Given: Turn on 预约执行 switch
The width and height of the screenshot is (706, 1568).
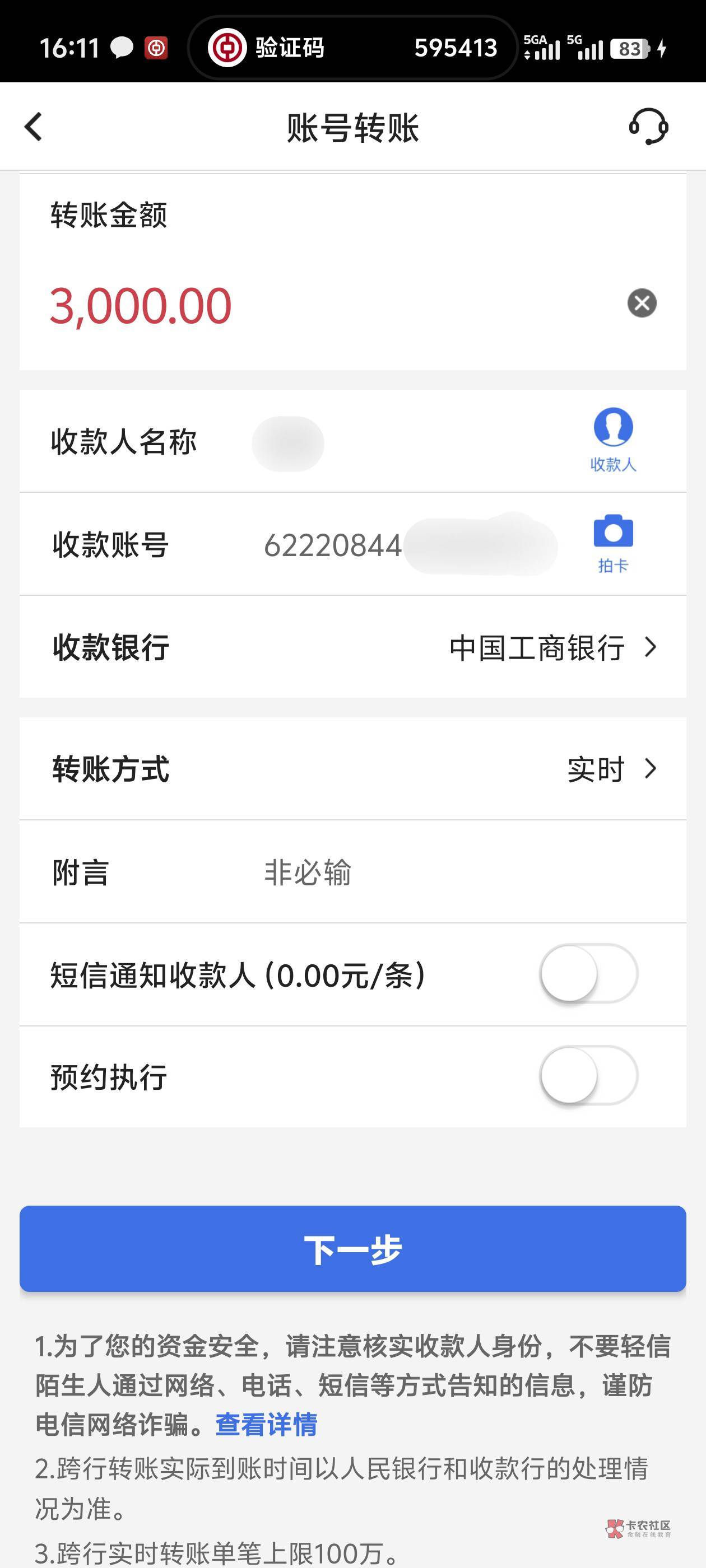Looking at the screenshot, I should click(588, 1076).
